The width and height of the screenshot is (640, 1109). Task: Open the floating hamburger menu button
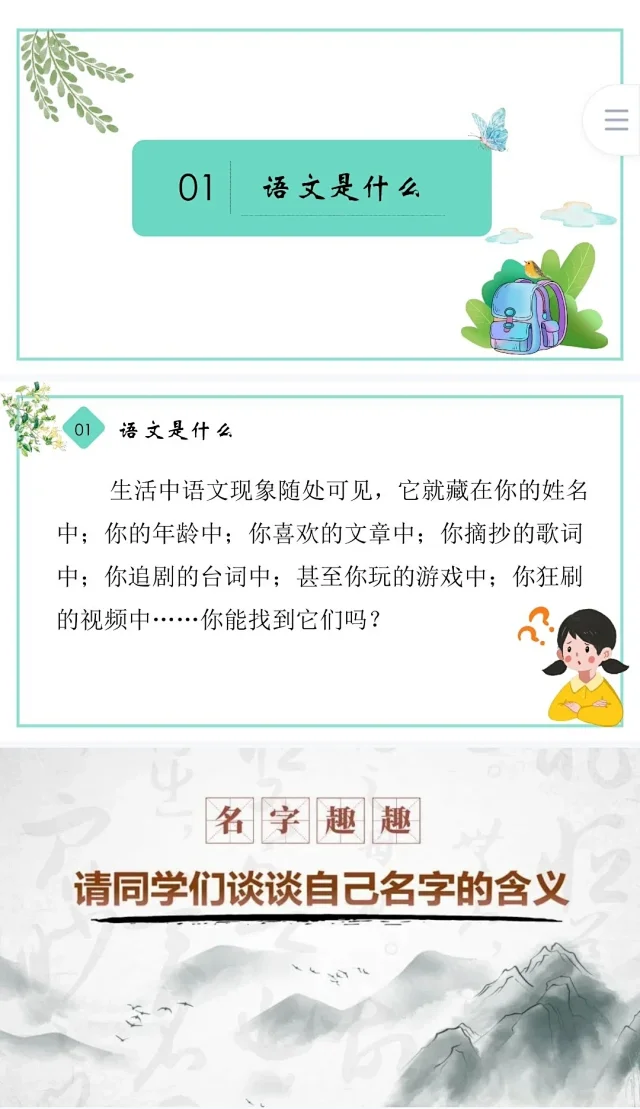pos(616,120)
